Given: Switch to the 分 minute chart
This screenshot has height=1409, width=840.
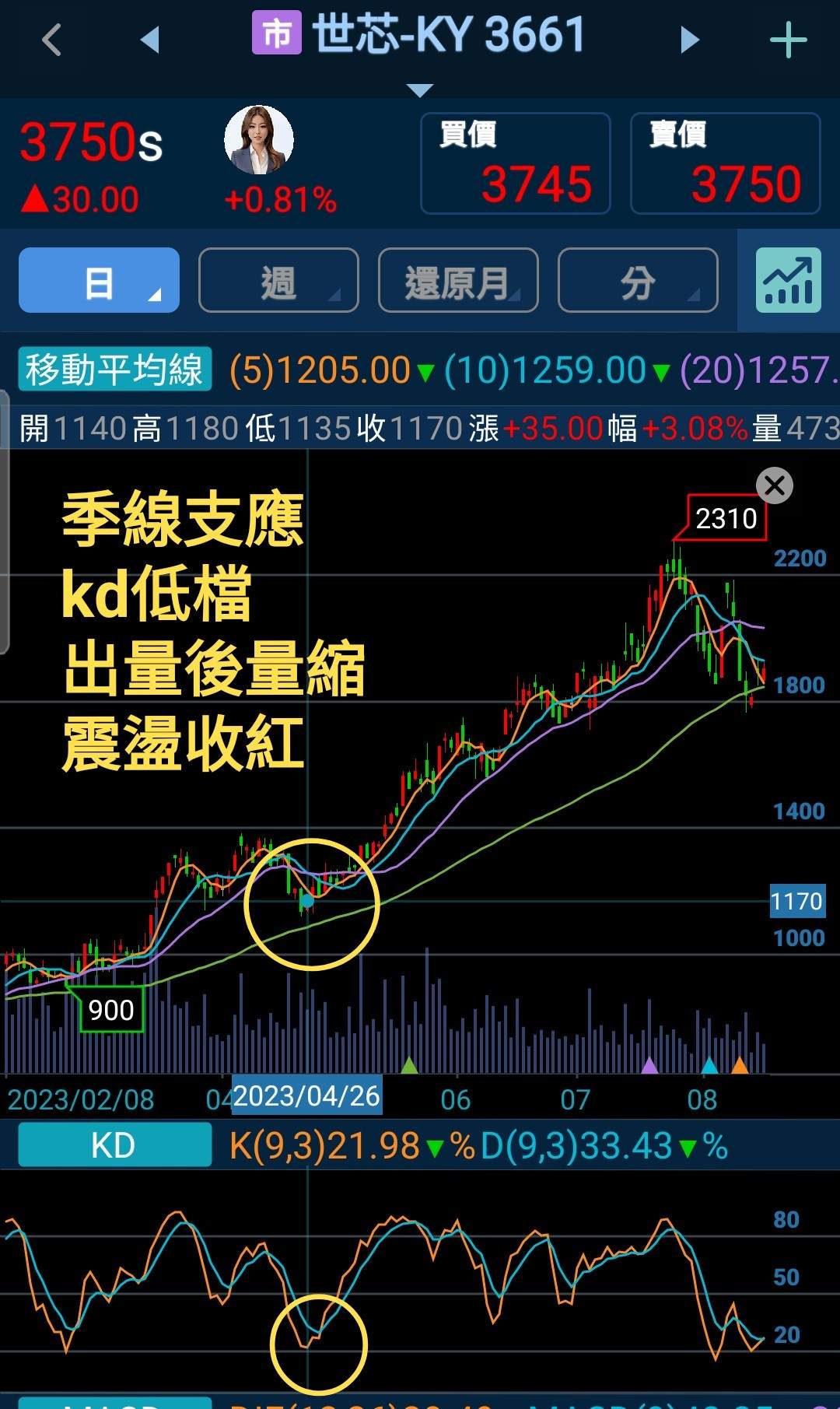Looking at the screenshot, I should click(638, 280).
